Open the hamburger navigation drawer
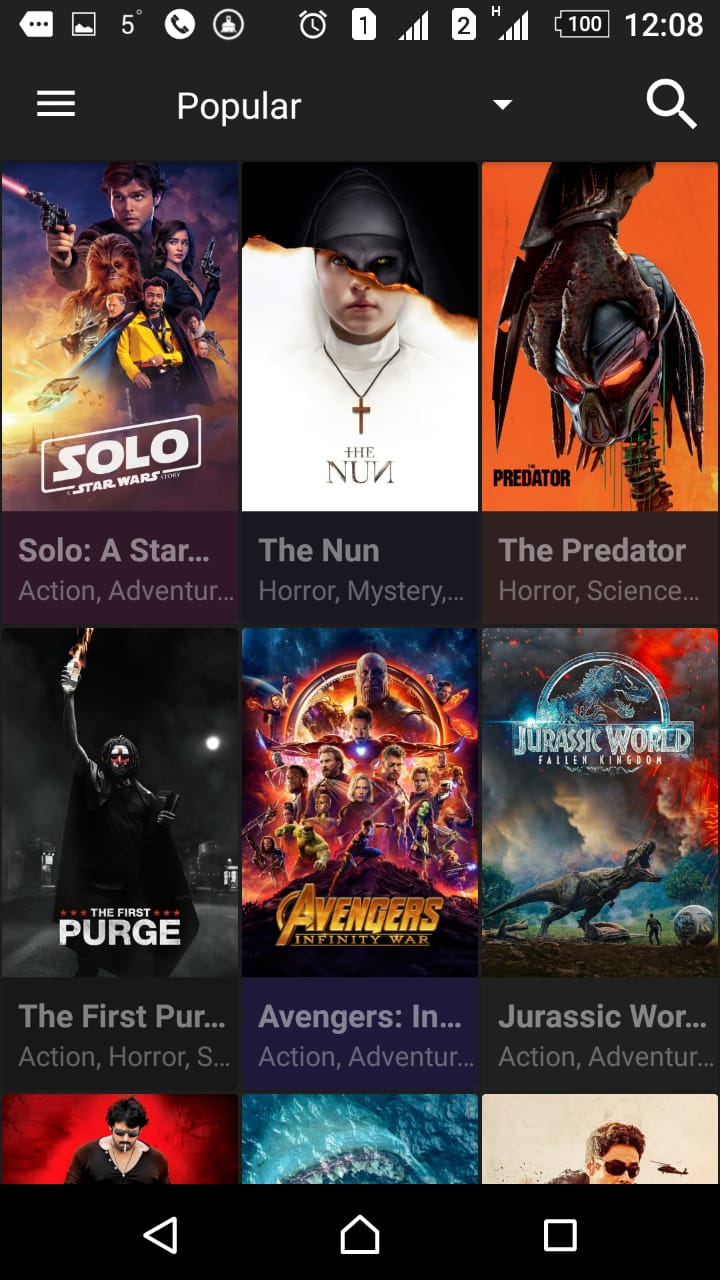 (x=56, y=104)
